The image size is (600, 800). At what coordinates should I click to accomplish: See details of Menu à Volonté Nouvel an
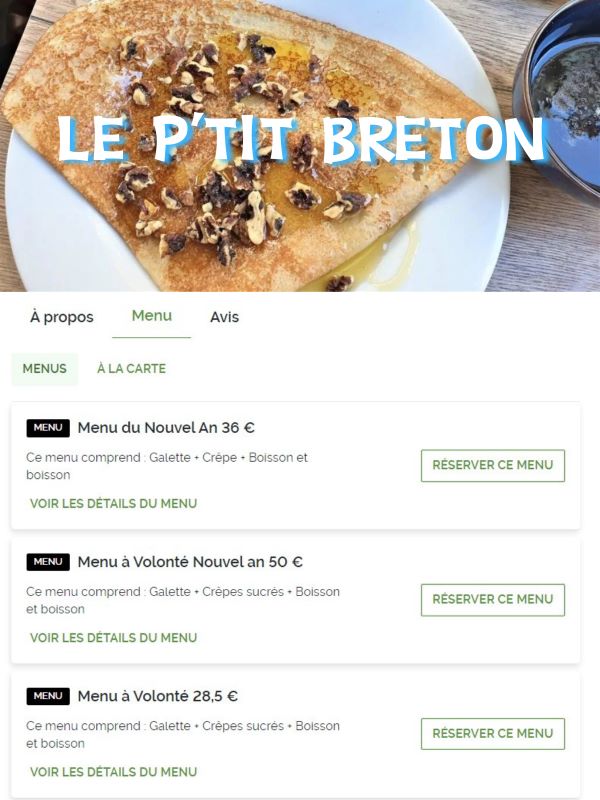(x=113, y=638)
